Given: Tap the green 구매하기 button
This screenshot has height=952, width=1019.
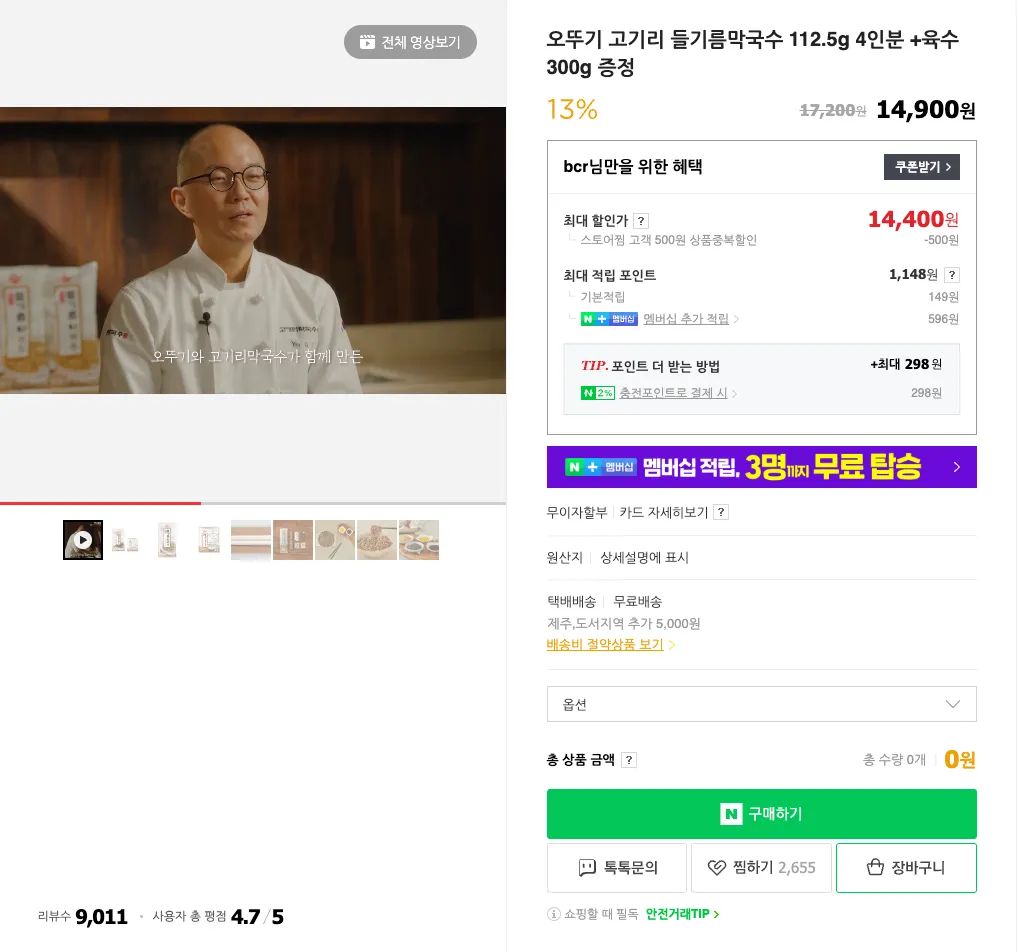Looking at the screenshot, I should point(761,814).
